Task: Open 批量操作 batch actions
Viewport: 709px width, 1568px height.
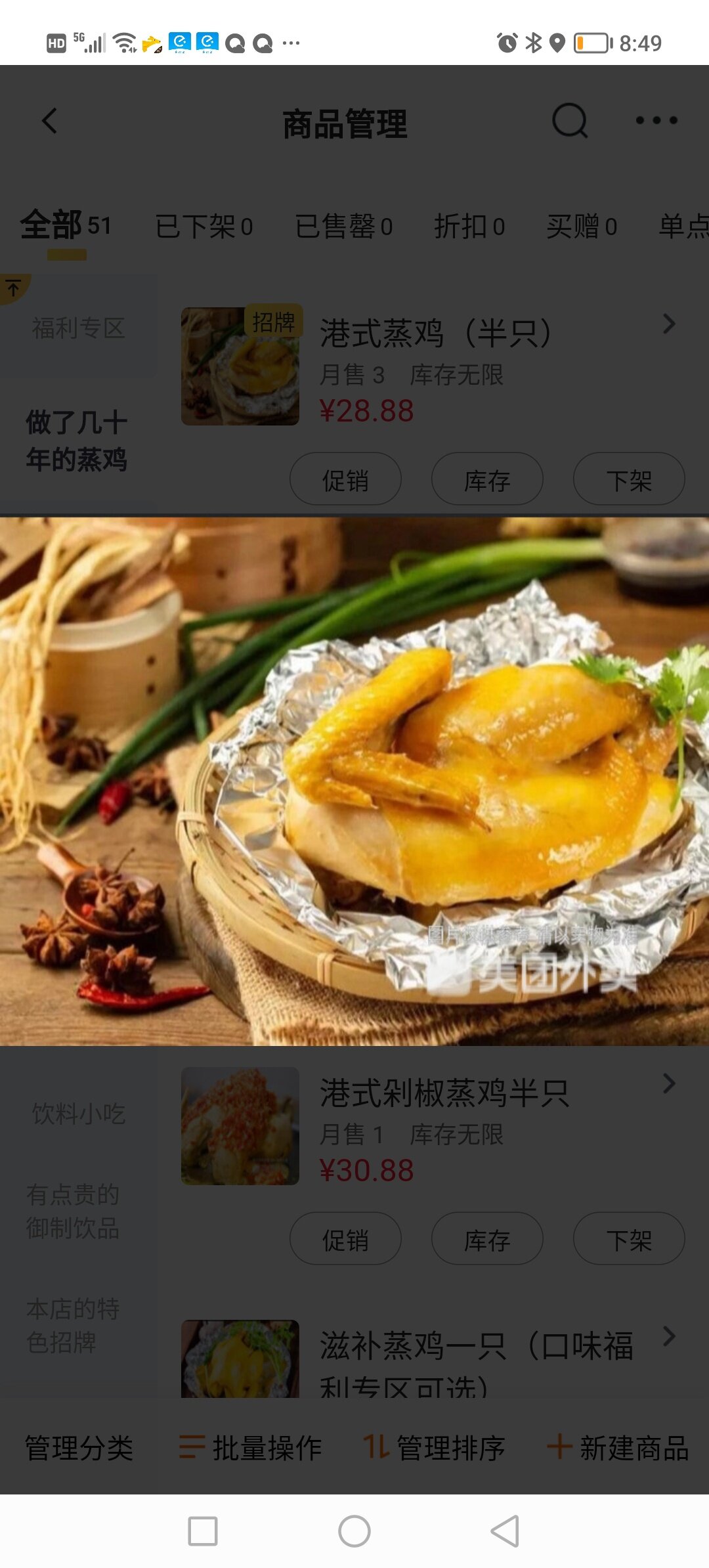Action: click(x=251, y=1447)
